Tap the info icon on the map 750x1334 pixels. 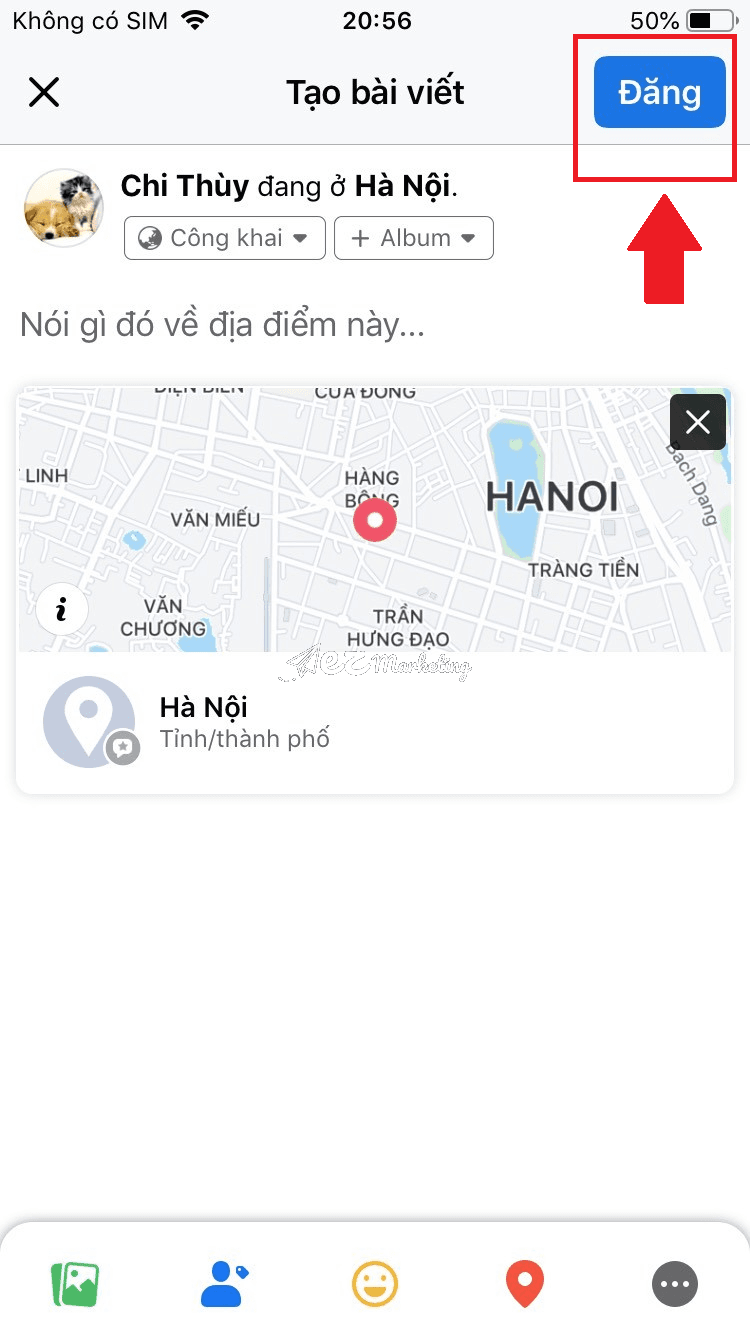pos(62,609)
